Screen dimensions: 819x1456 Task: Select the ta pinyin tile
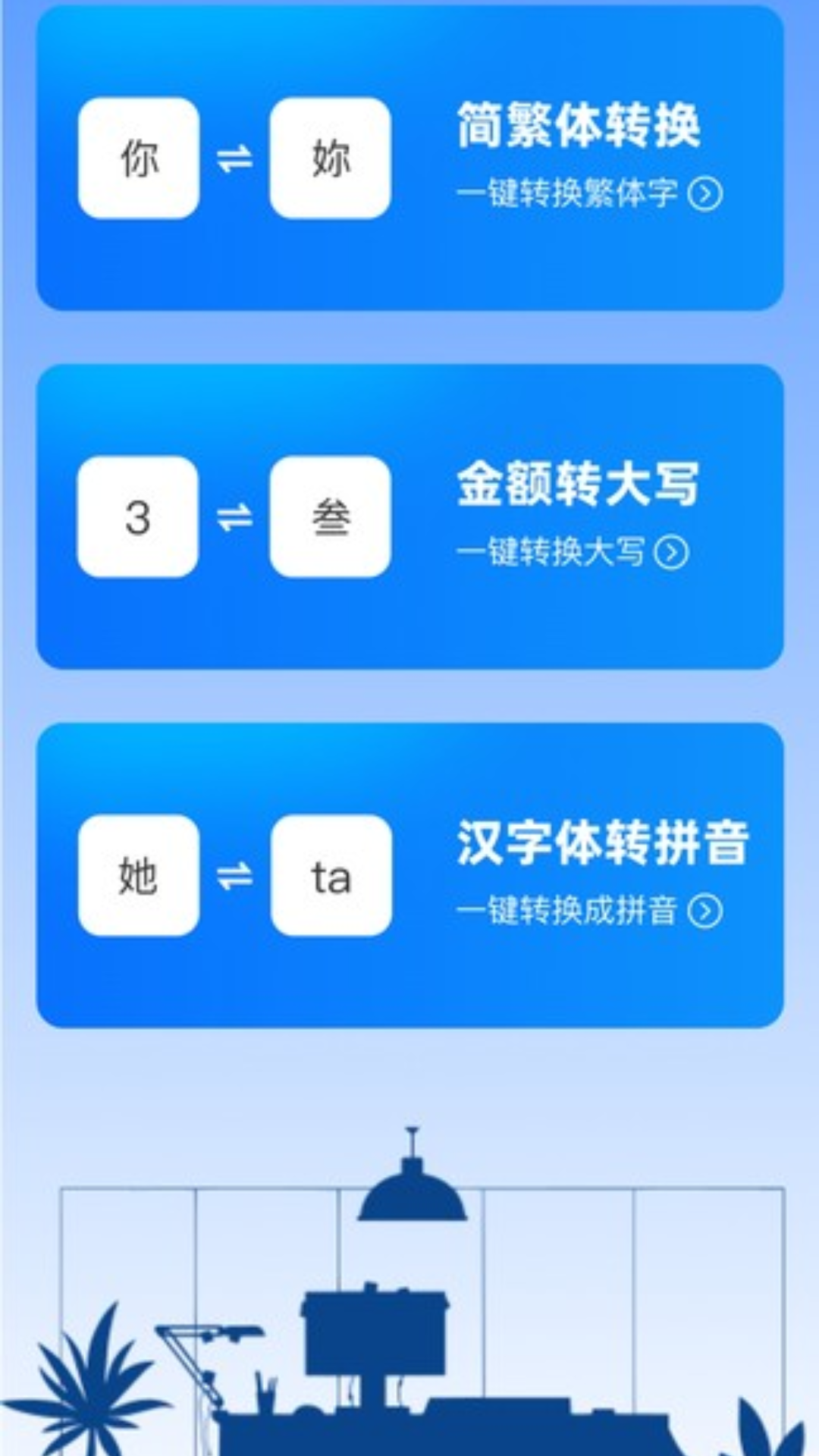(331, 874)
